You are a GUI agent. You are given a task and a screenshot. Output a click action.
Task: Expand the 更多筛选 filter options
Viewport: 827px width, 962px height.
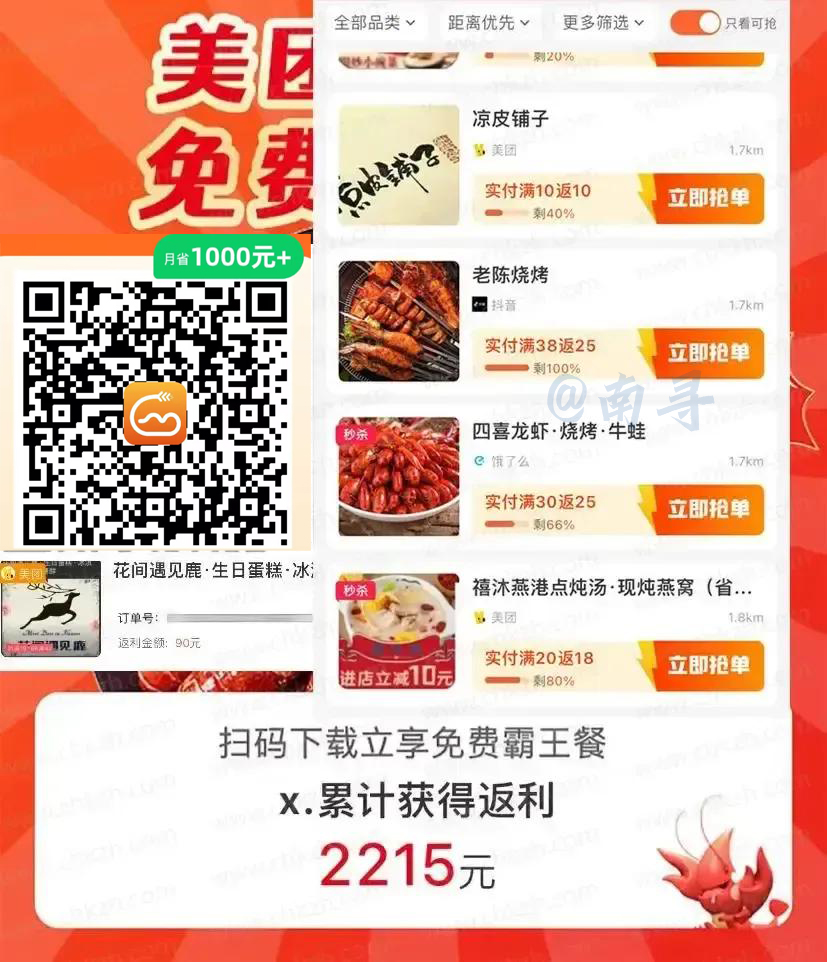[602, 22]
